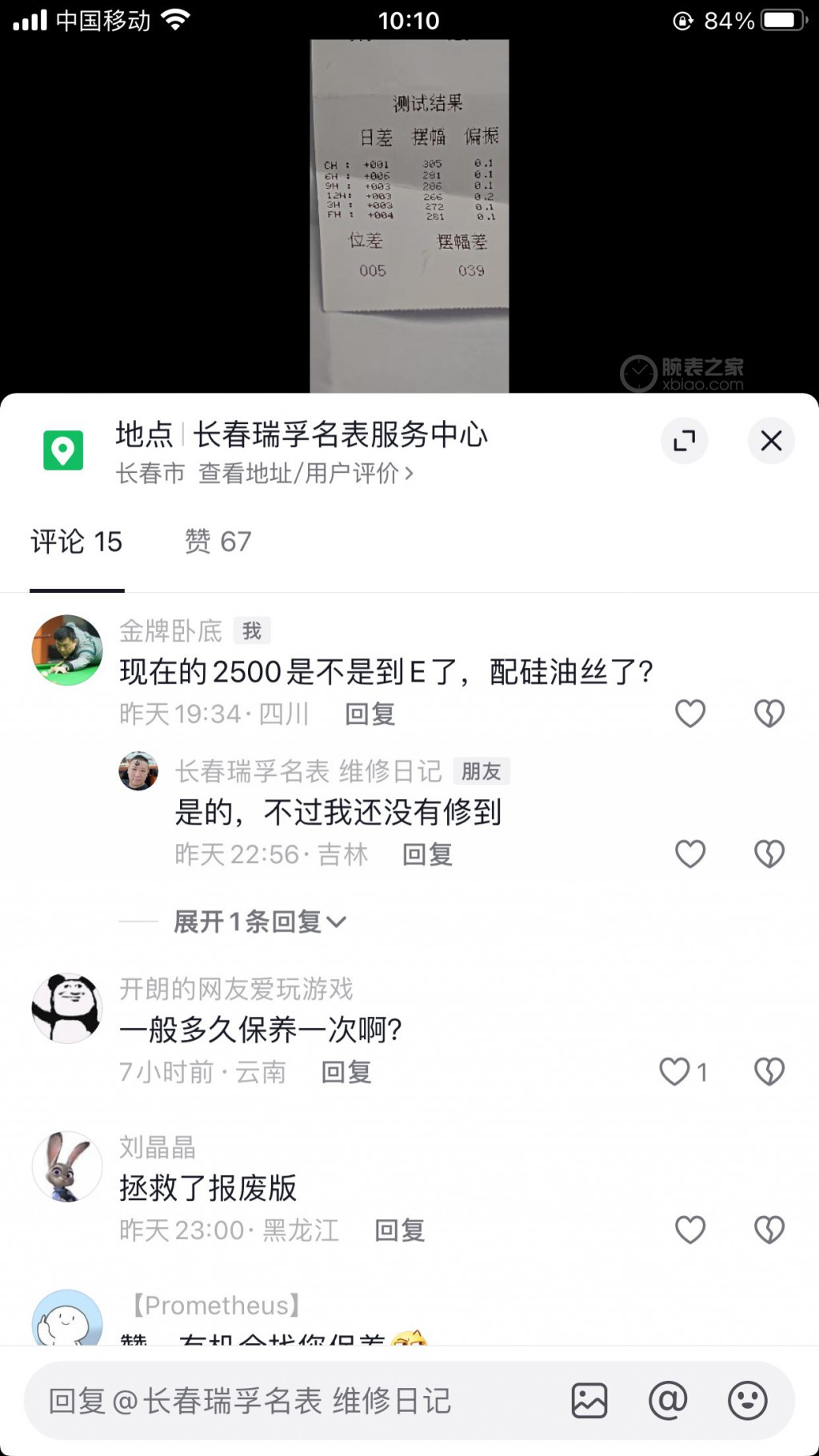Reply to 一般多久保养一次啊 comment
This screenshot has width=819, height=1456.
click(x=346, y=1072)
